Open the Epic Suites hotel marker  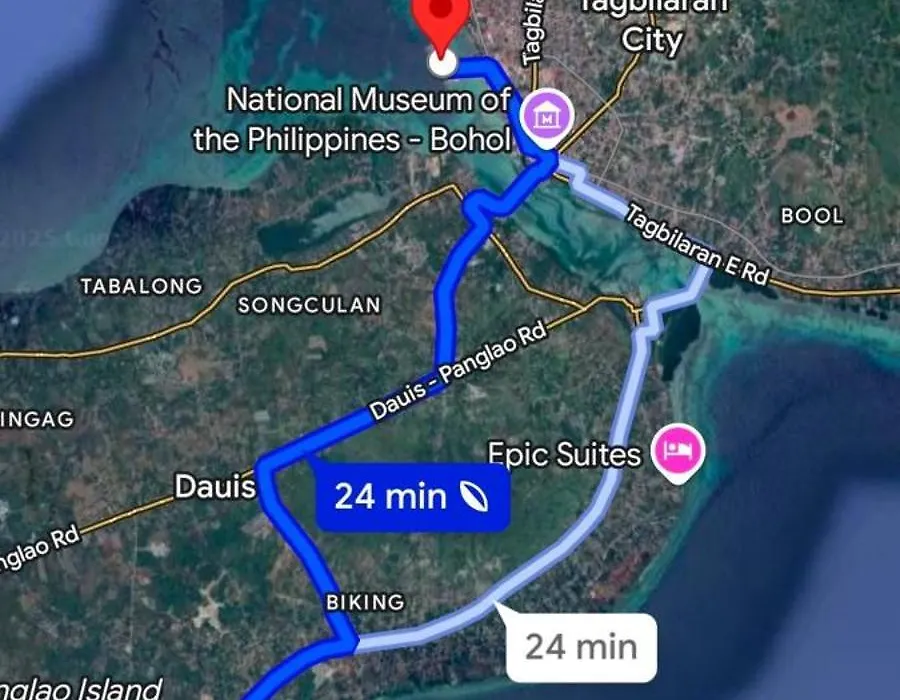pos(678,452)
